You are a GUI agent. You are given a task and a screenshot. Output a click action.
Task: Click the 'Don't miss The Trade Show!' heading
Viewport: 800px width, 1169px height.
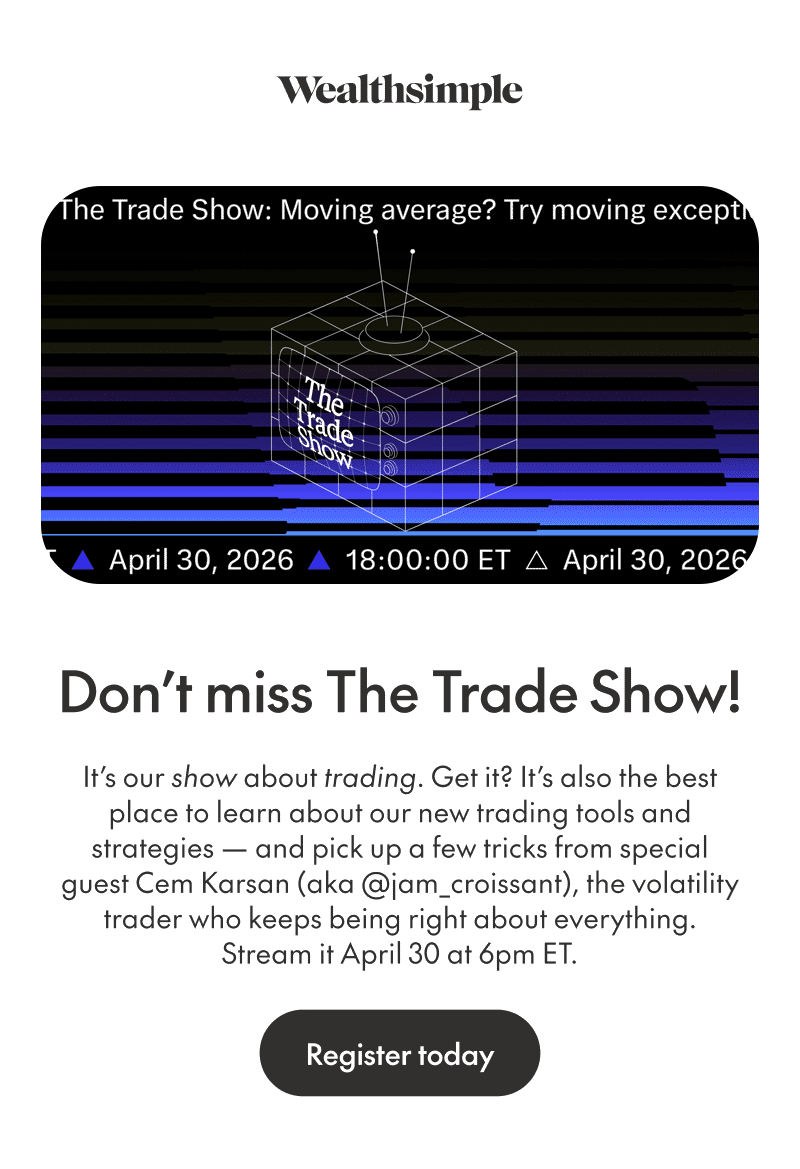click(x=399, y=693)
